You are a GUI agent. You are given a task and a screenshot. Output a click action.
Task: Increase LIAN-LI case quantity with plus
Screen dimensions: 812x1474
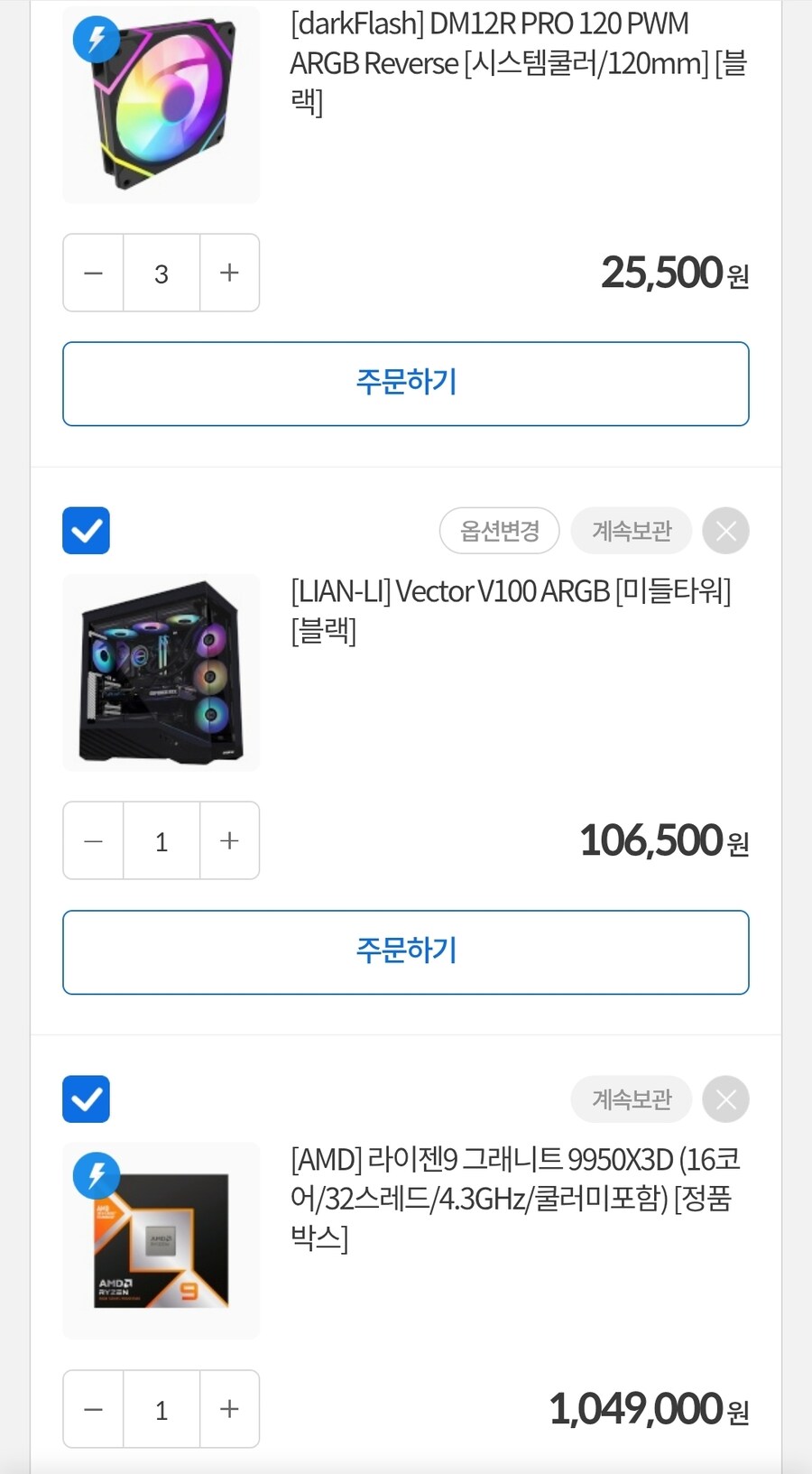pos(229,841)
